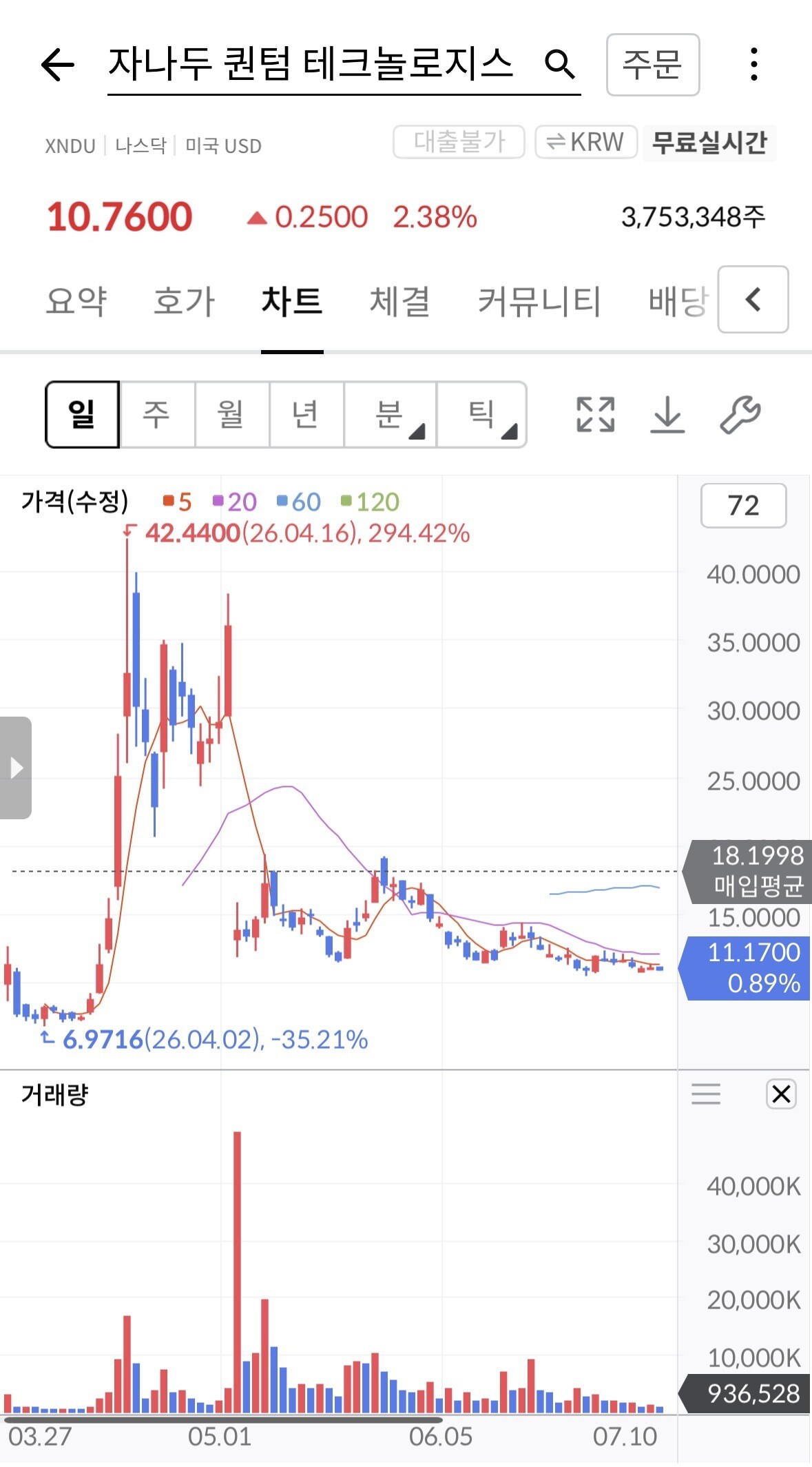This screenshot has height=1467, width=812.
Task: Switch to the 호가 tab
Action: 184,301
